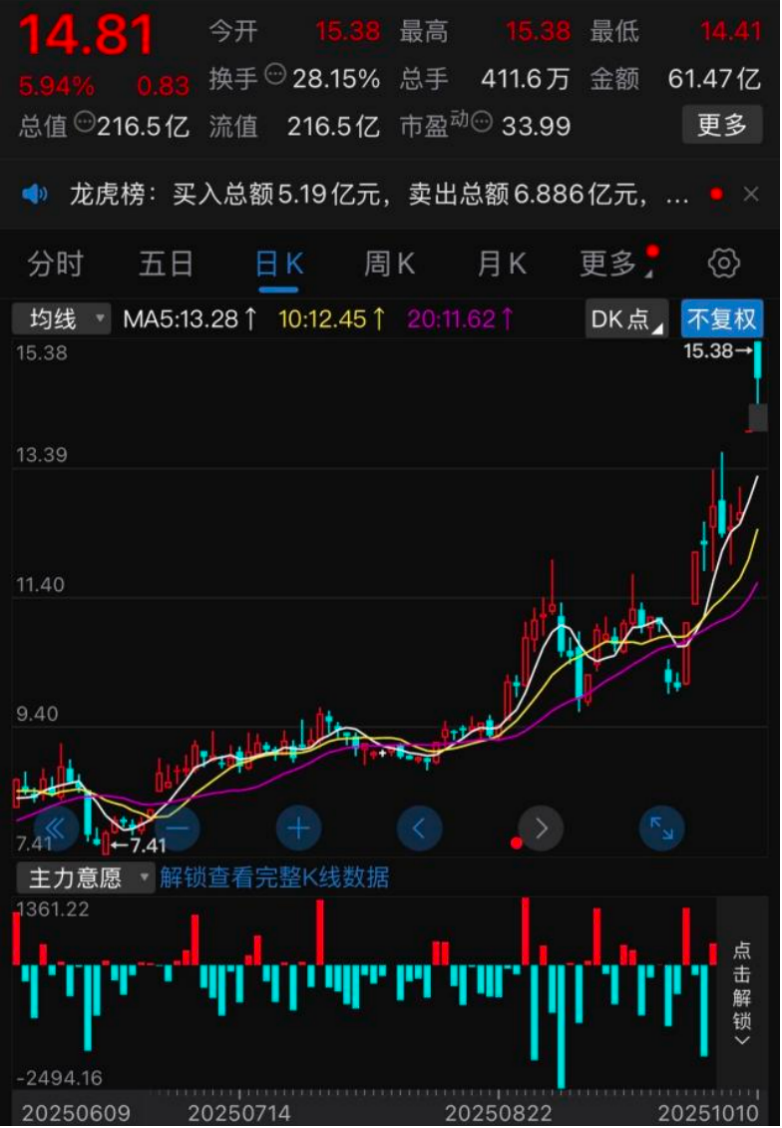782x1128 pixels.
Task: Expand the 更多 chart period tab
Action: [x=612, y=264]
